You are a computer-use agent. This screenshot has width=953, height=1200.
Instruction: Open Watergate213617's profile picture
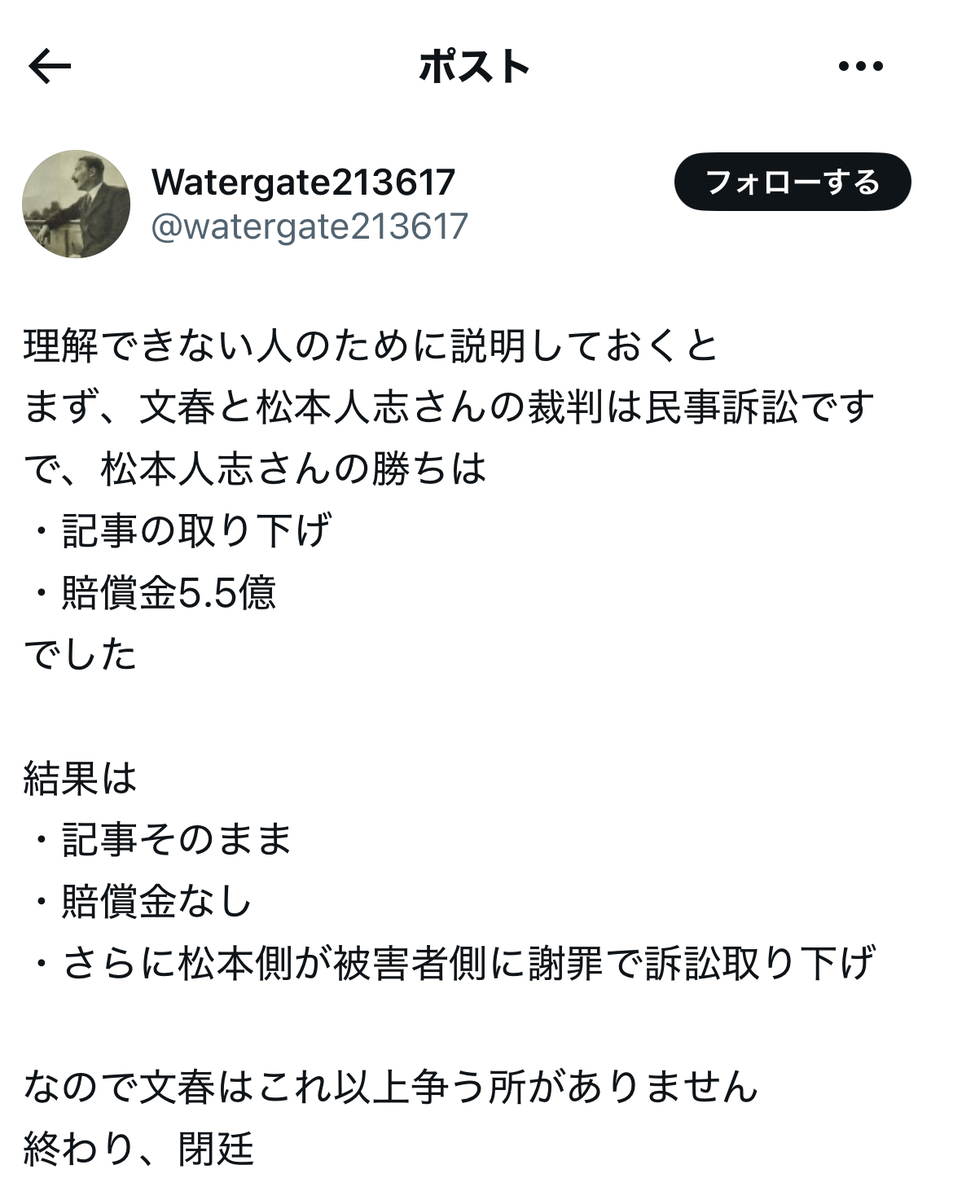[x=76, y=204]
